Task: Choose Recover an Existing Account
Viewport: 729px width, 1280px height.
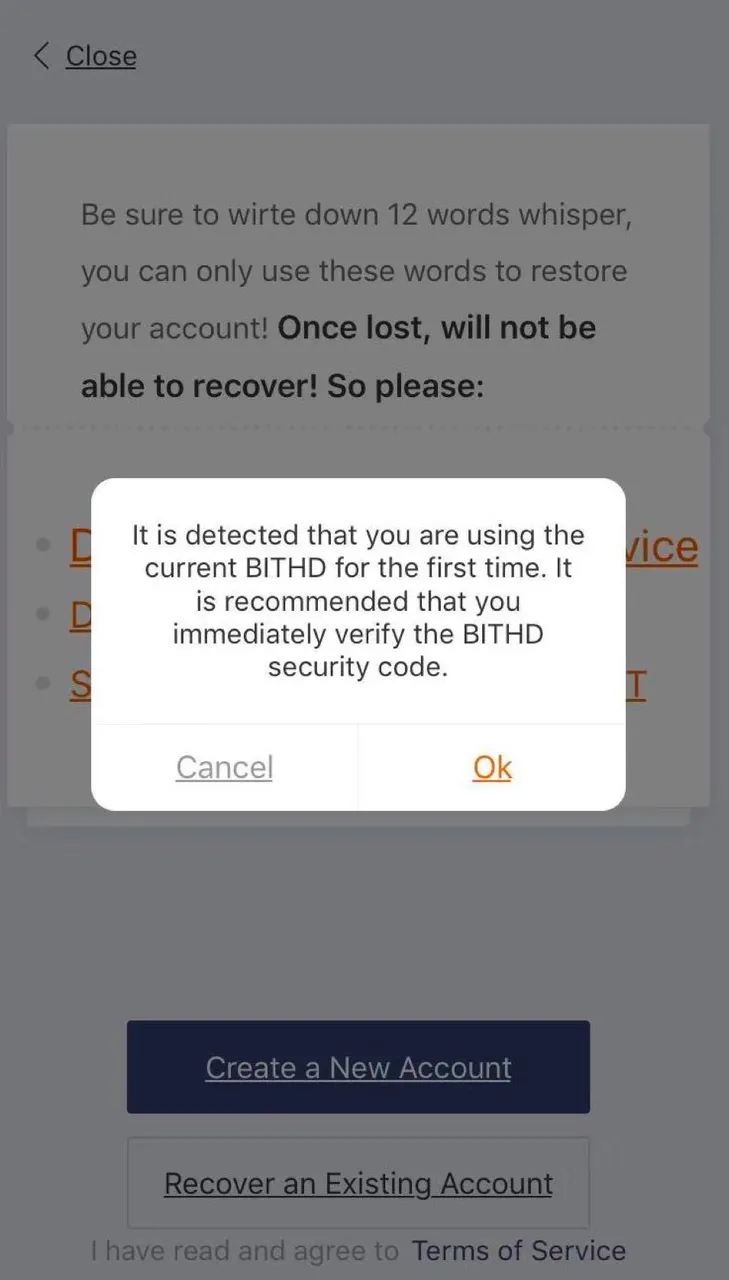Action: pyautogui.click(x=358, y=1183)
